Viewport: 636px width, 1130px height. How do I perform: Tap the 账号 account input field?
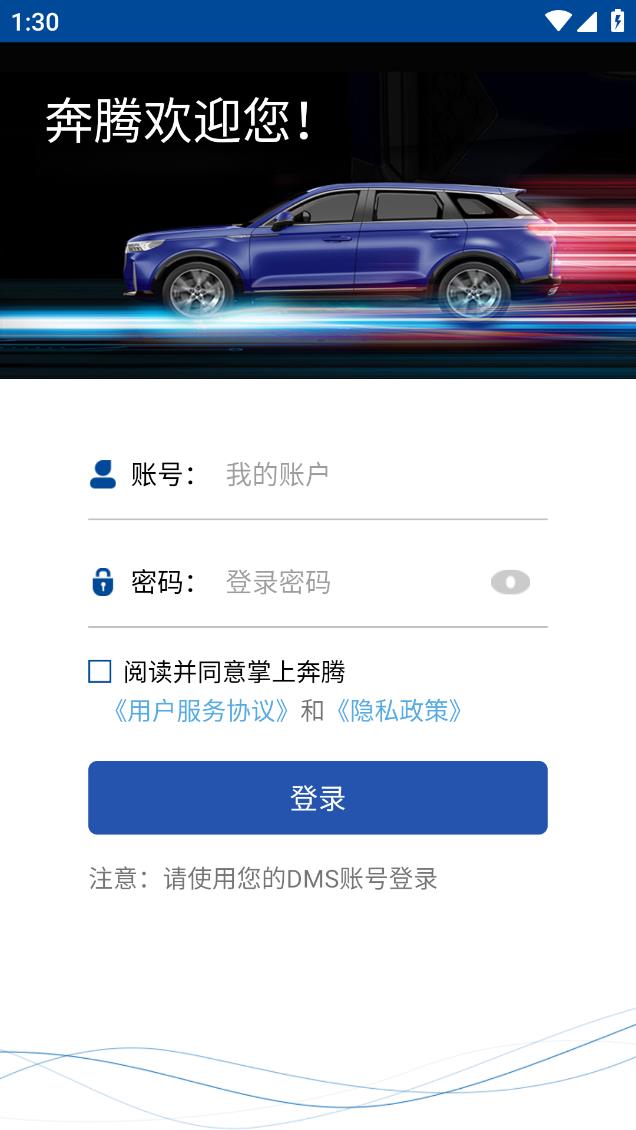point(380,474)
